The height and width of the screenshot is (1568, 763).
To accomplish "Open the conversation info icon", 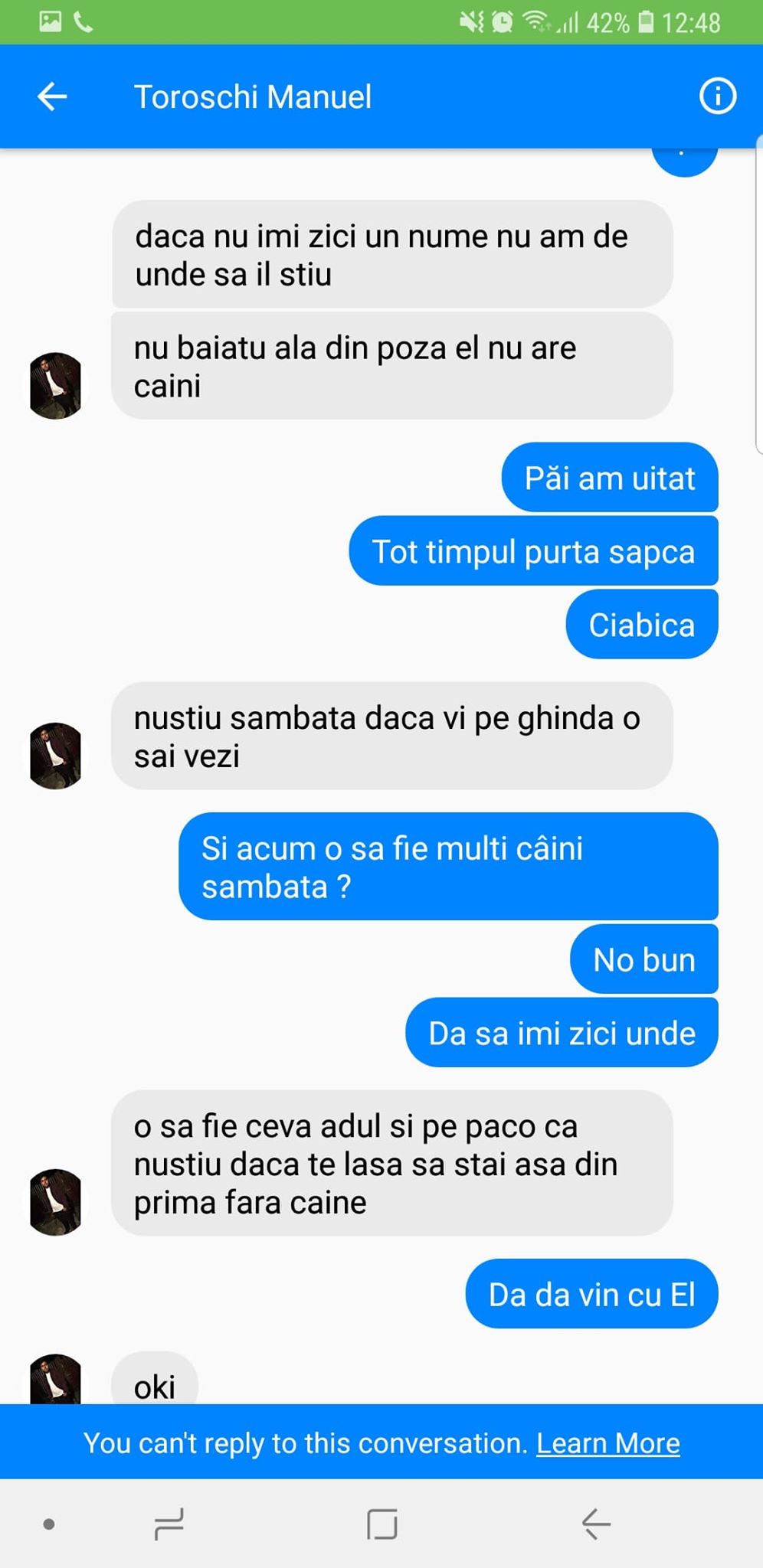I will [717, 96].
